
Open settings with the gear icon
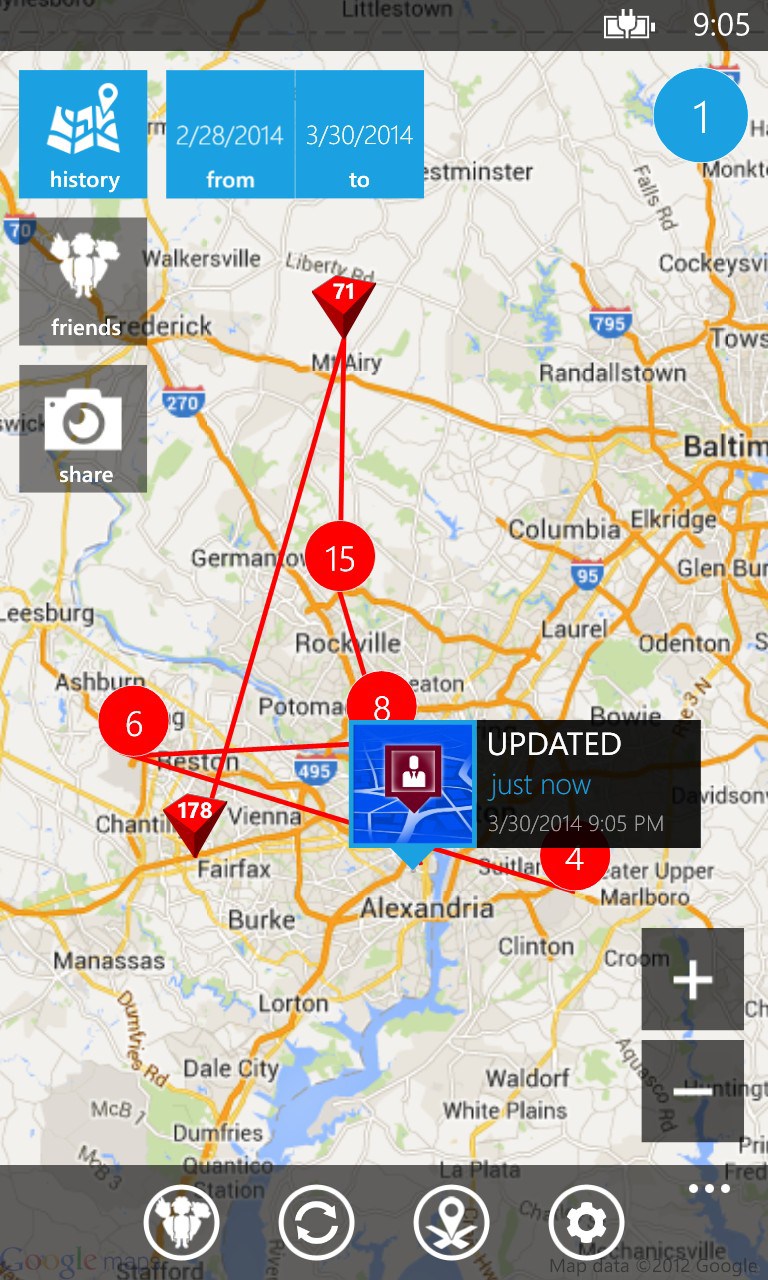(x=584, y=1221)
